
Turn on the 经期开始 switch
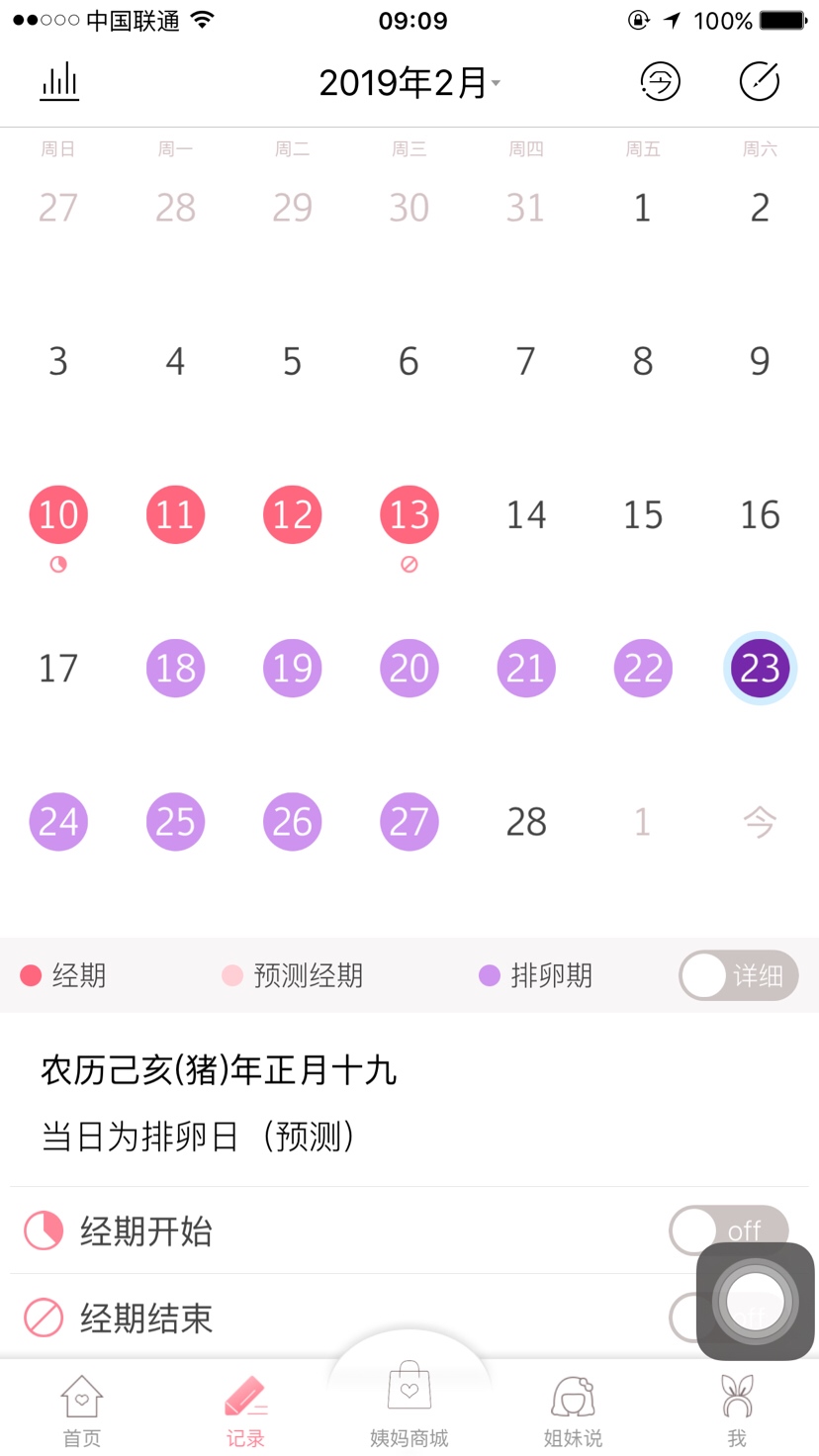[x=728, y=1230]
